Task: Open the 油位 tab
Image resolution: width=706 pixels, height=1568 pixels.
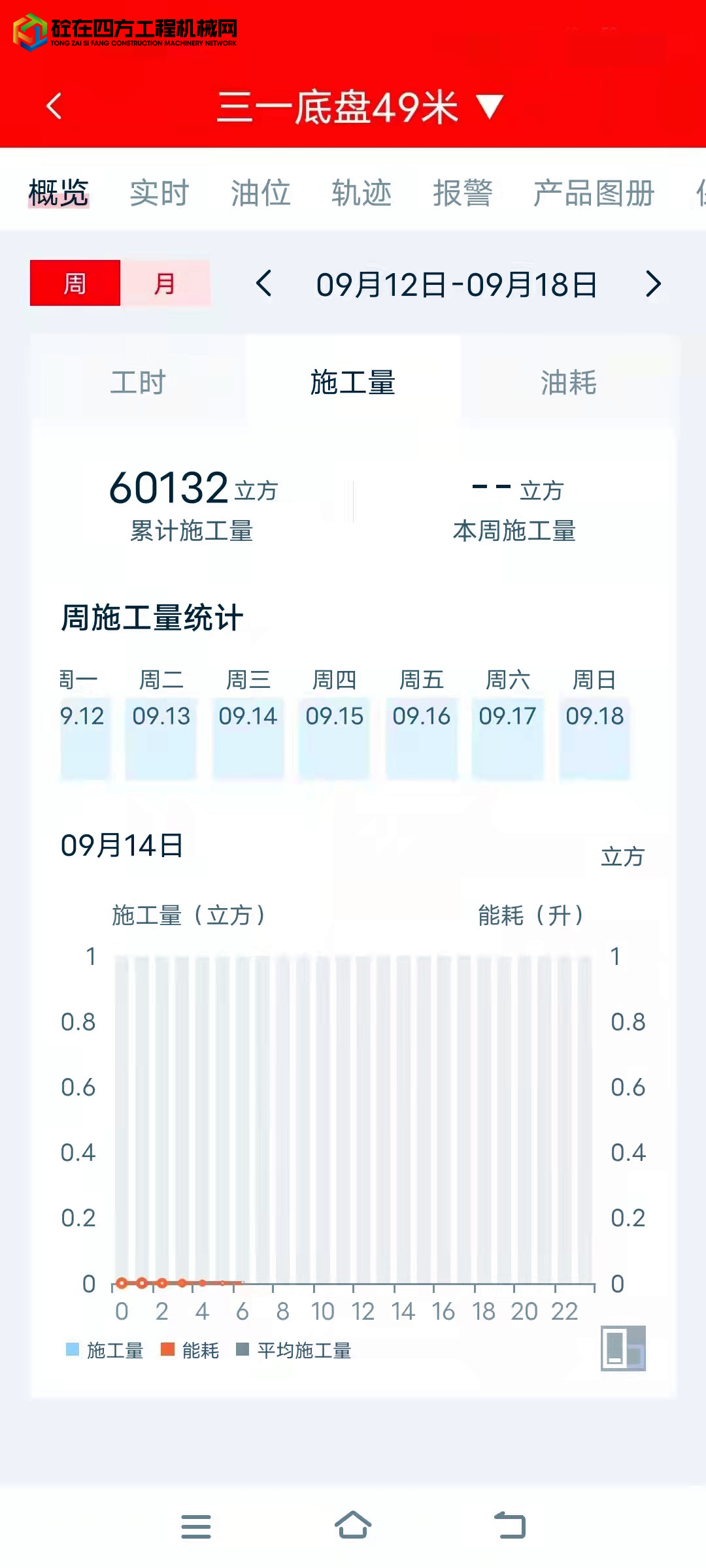Action: point(260,193)
